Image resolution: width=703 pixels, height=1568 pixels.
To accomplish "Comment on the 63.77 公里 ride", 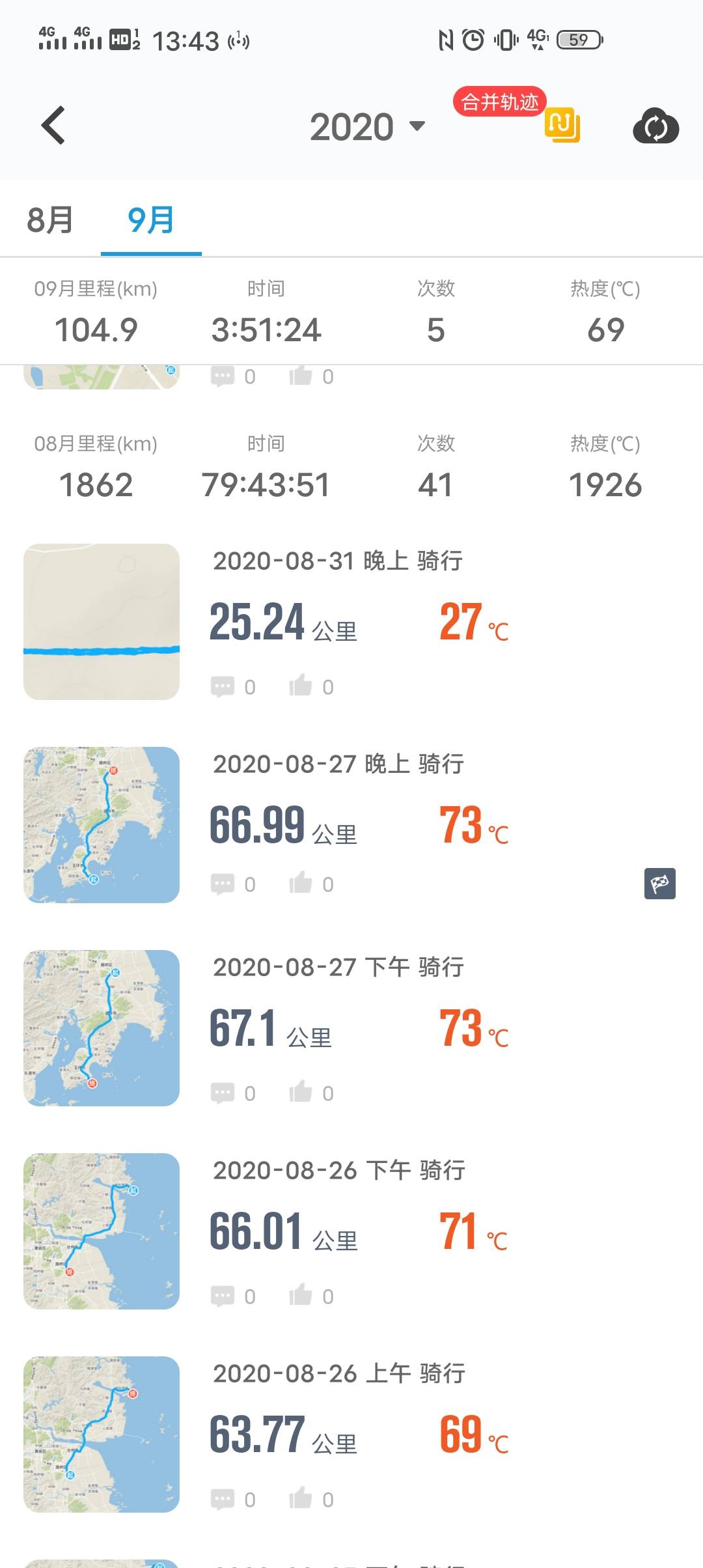I will click(223, 1499).
